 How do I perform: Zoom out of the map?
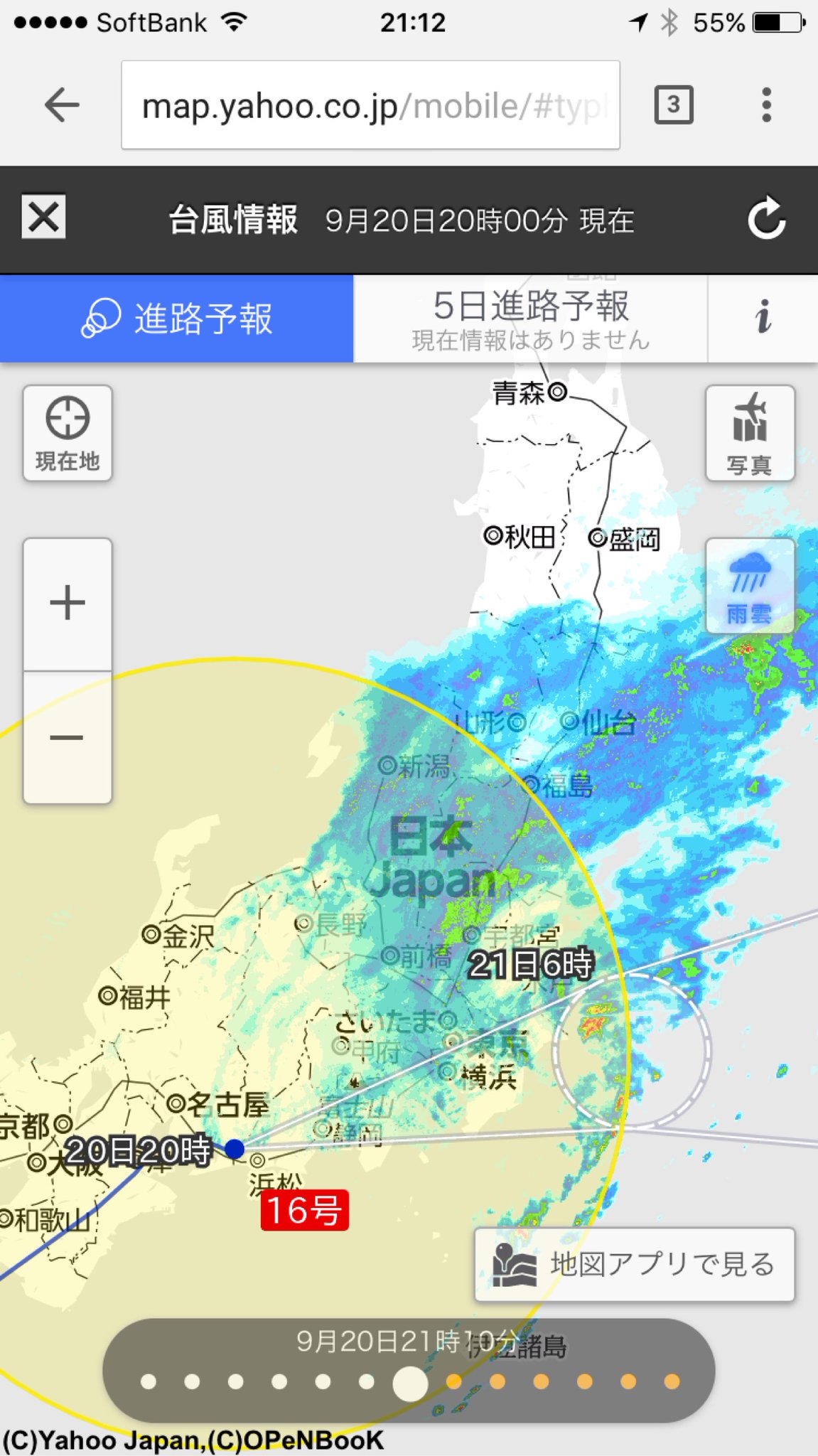(68, 738)
